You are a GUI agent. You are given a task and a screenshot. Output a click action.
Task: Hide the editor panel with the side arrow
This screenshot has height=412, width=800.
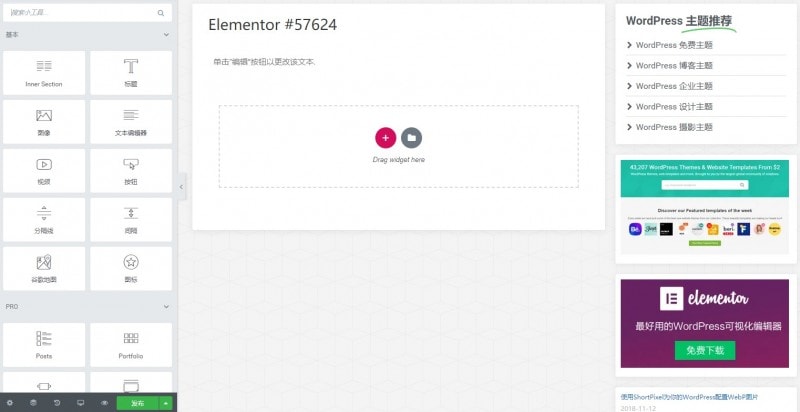pyautogui.click(x=182, y=186)
